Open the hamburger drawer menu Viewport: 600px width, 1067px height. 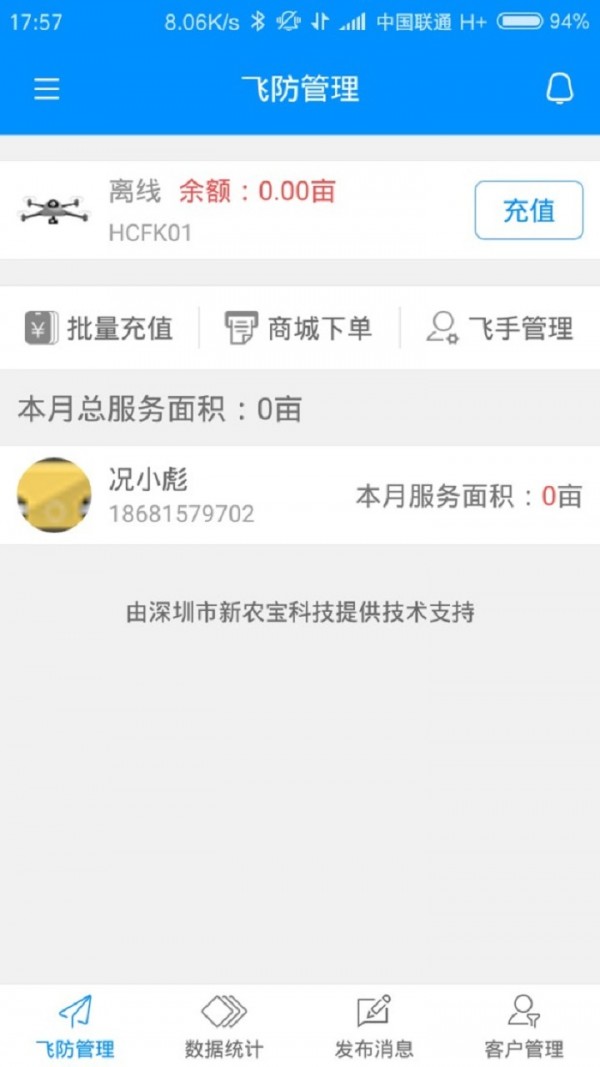point(47,89)
